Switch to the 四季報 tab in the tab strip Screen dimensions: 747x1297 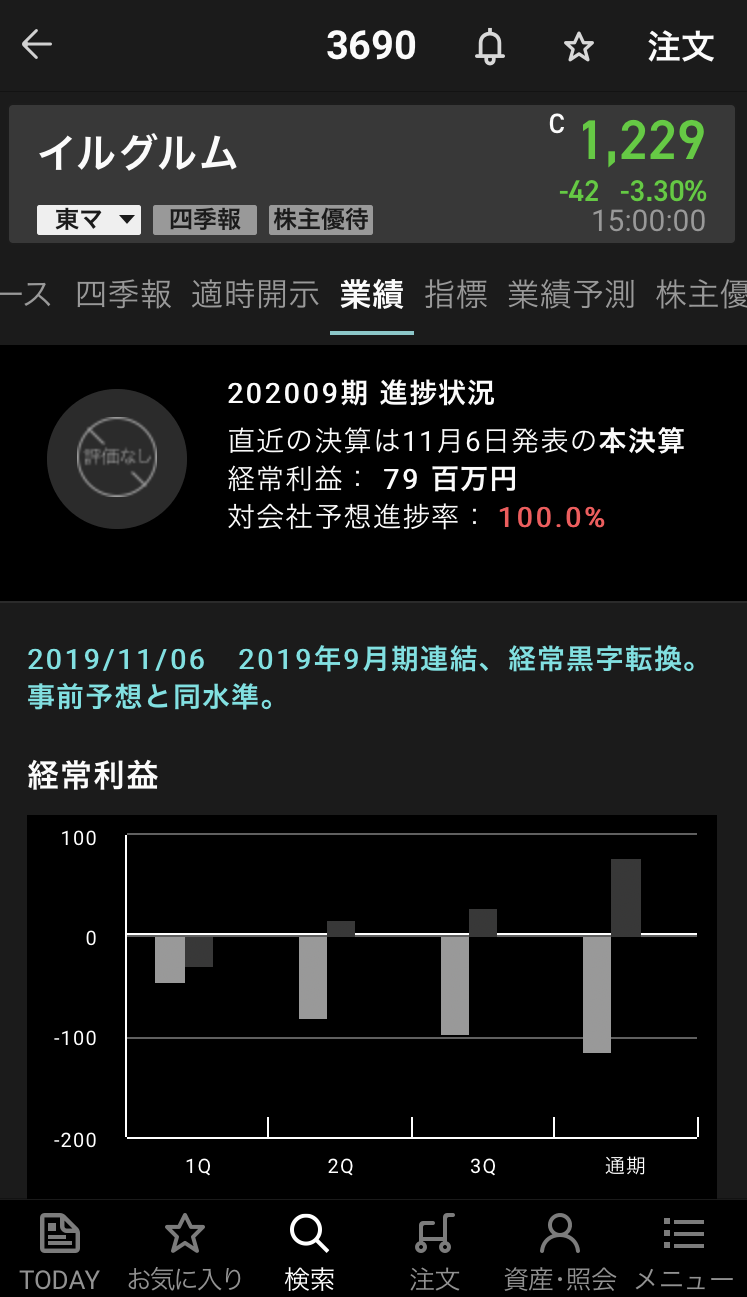(x=123, y=294)
